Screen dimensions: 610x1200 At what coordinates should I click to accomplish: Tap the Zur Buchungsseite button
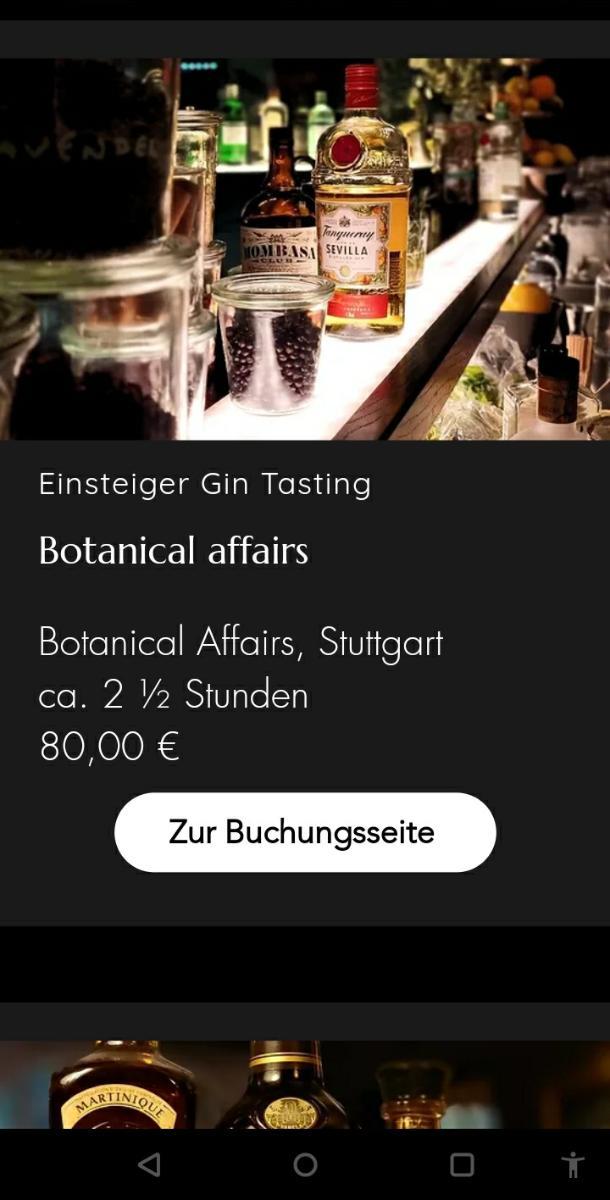(305, 832)
